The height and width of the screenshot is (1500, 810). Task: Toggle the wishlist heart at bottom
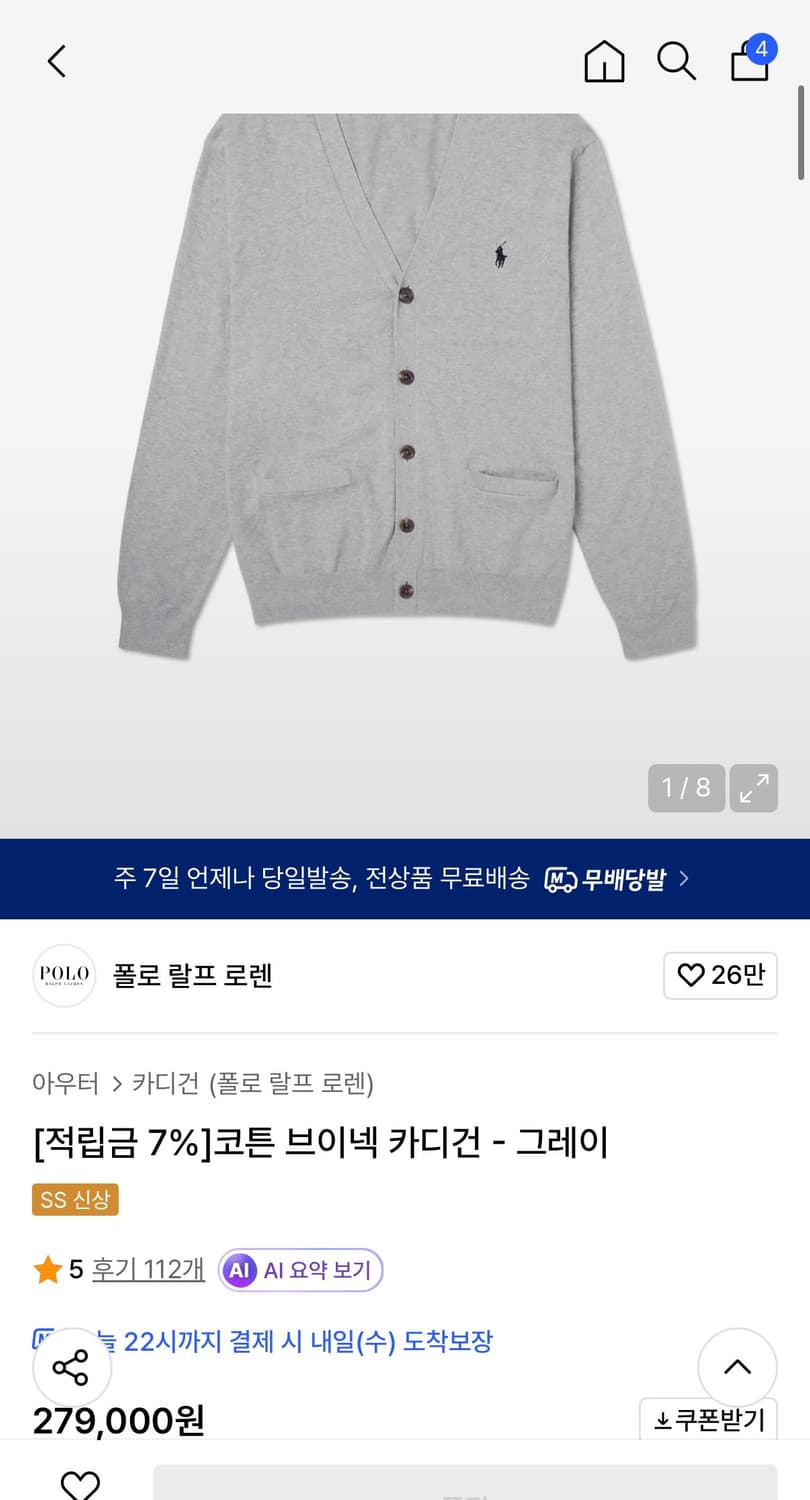(79, 1484)
